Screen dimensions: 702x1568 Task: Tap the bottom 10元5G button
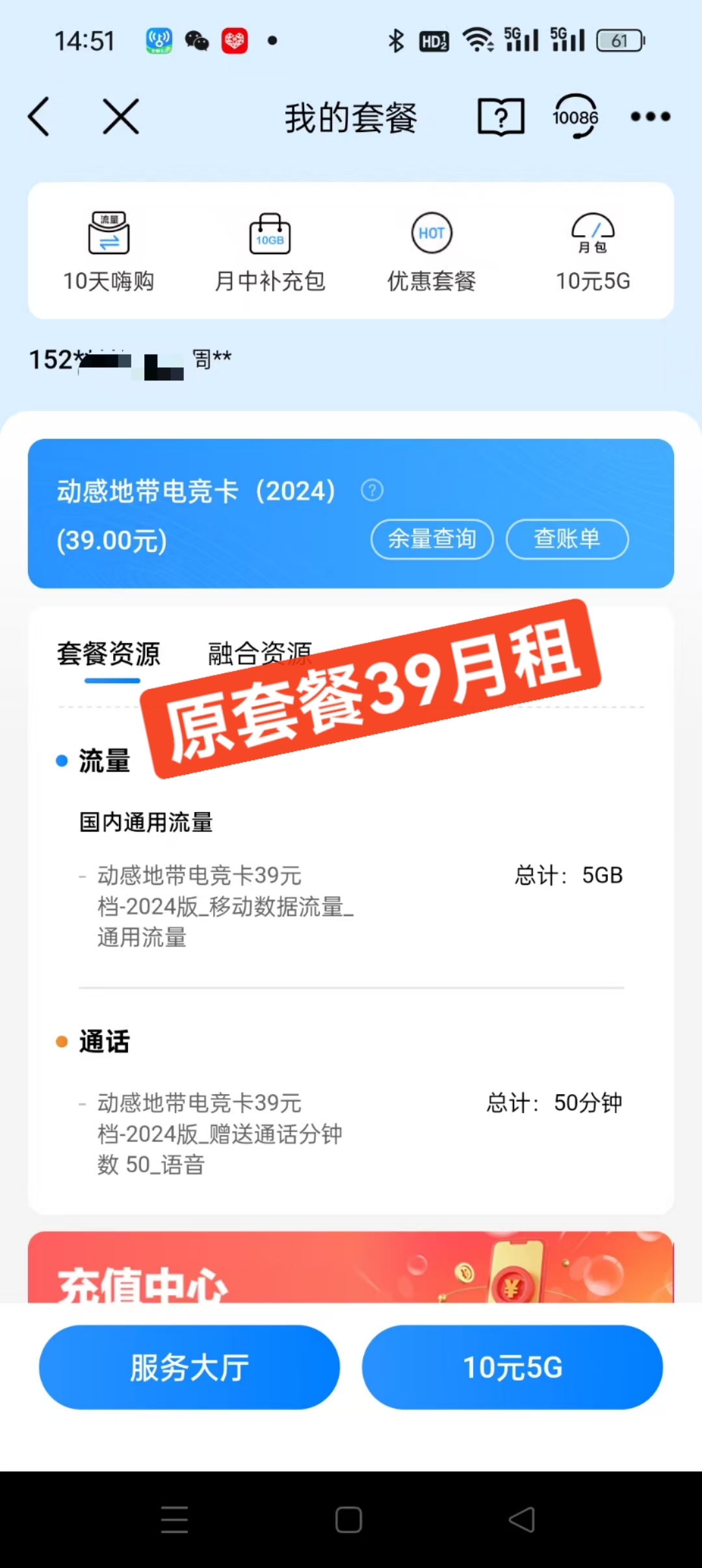(x=512, y=1367)
